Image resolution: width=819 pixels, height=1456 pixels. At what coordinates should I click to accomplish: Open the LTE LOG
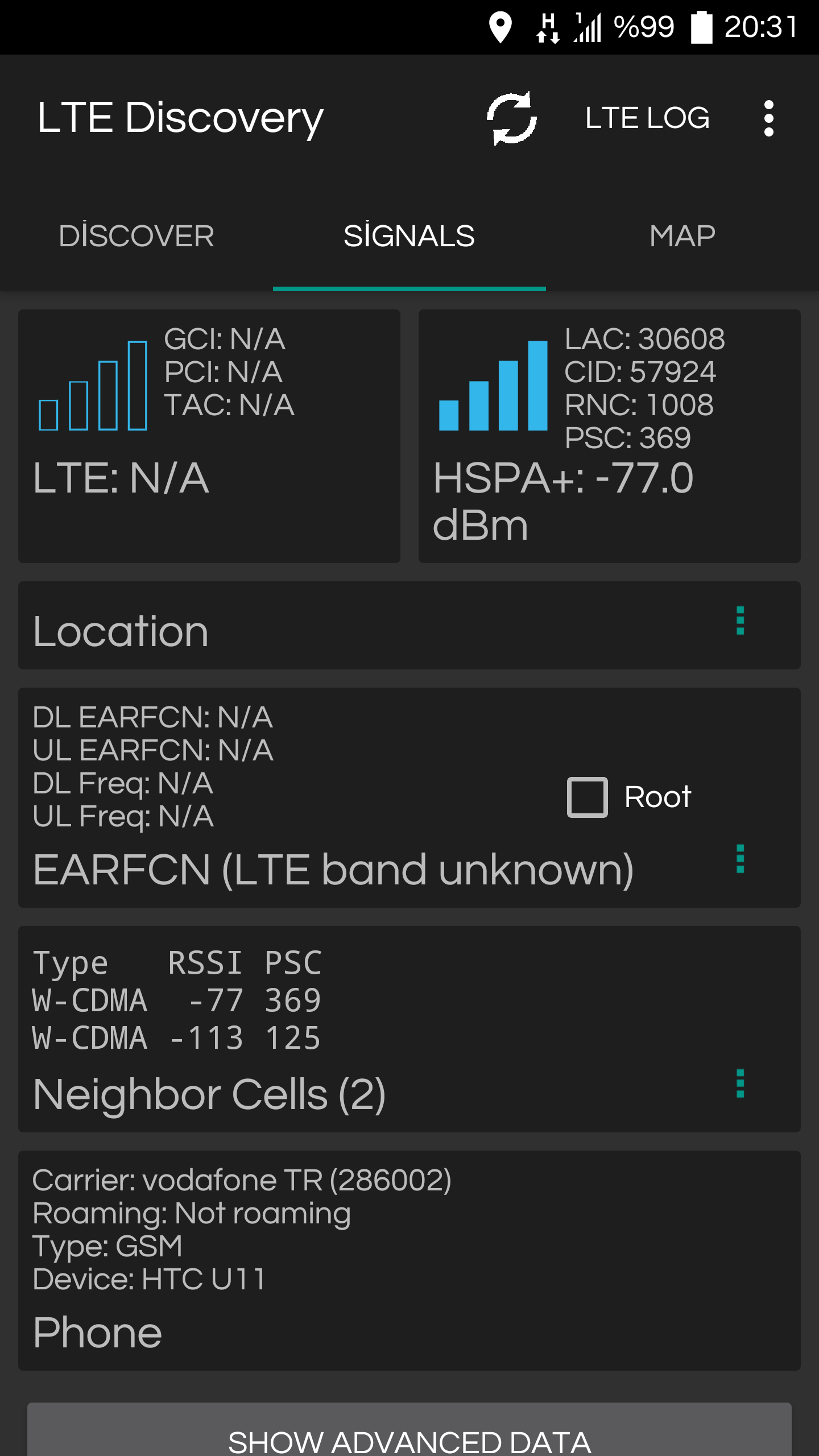coord(647,118)
